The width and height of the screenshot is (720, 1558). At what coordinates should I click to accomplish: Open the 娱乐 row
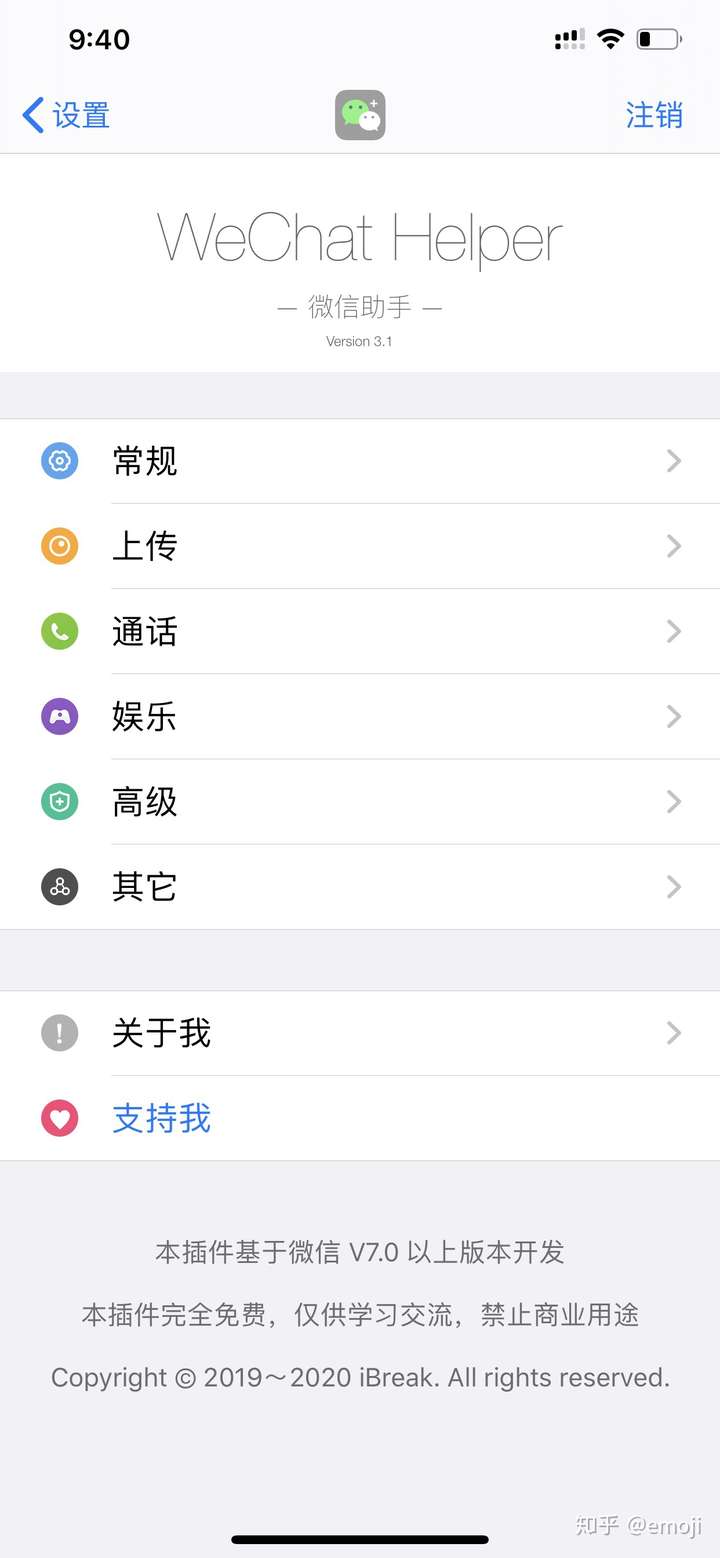click(360, 716)
